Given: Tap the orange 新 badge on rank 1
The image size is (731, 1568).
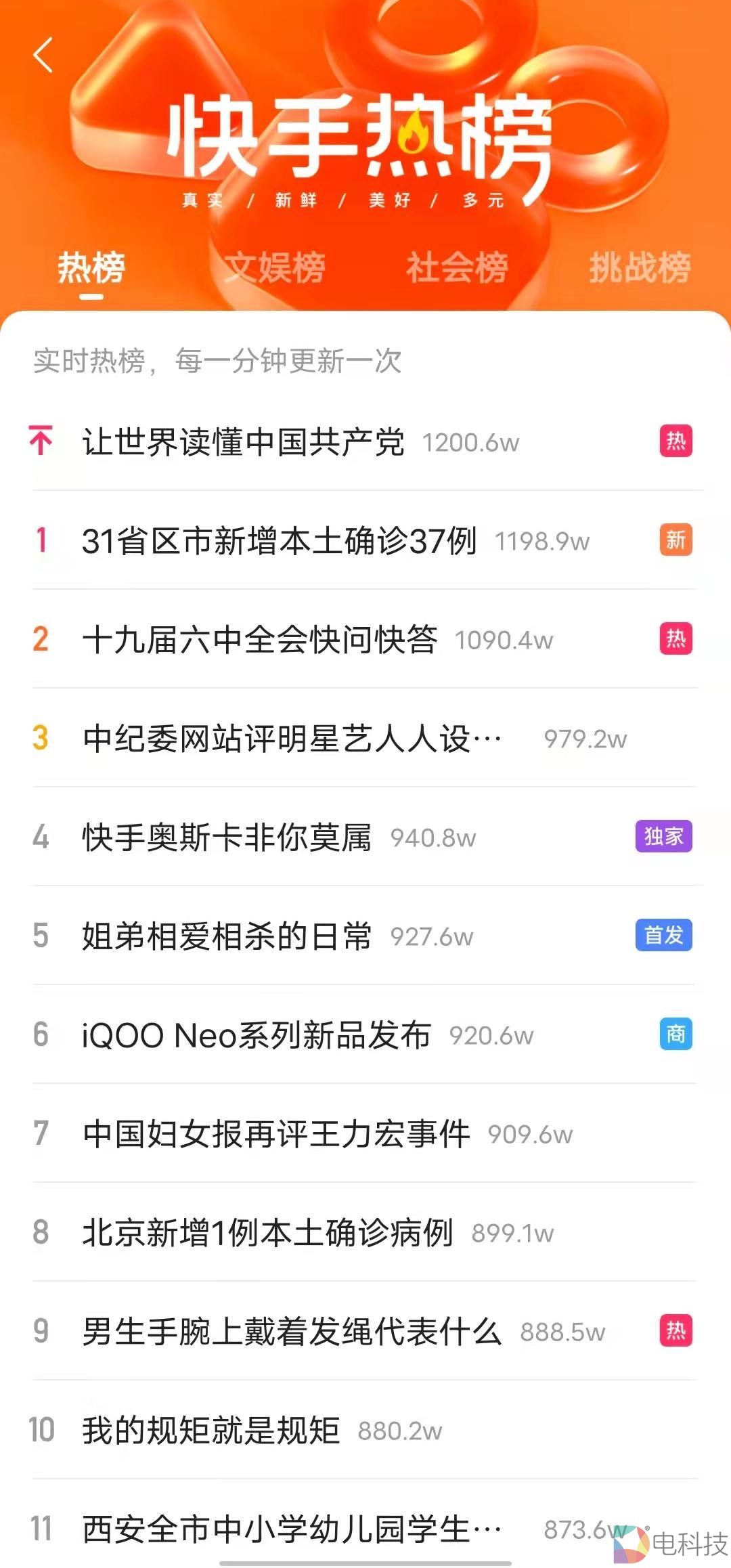Looking at the screenshot, I should point(675,540).
